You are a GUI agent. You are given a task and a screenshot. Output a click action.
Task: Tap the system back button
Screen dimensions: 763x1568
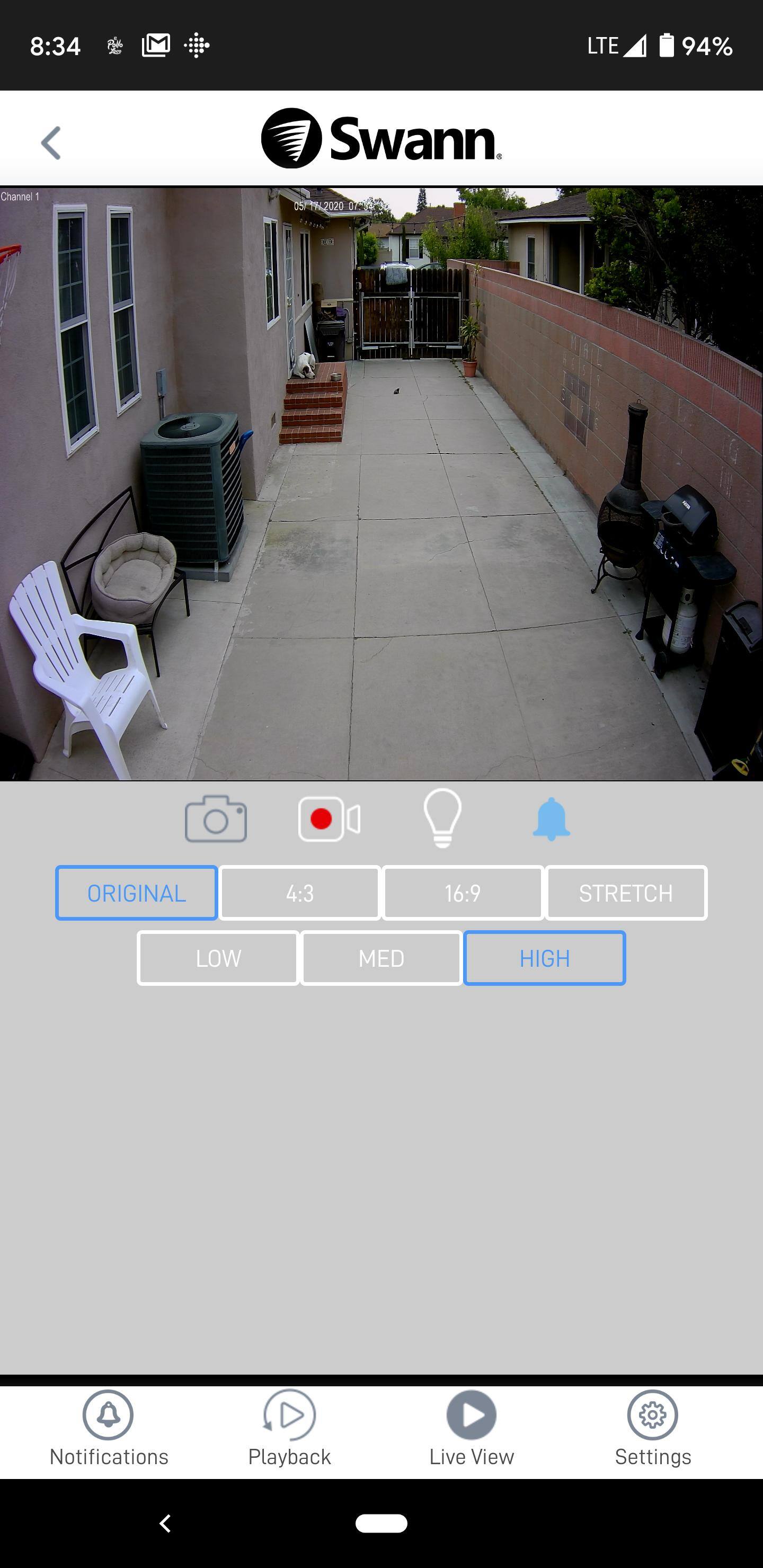pos(165,1523)
